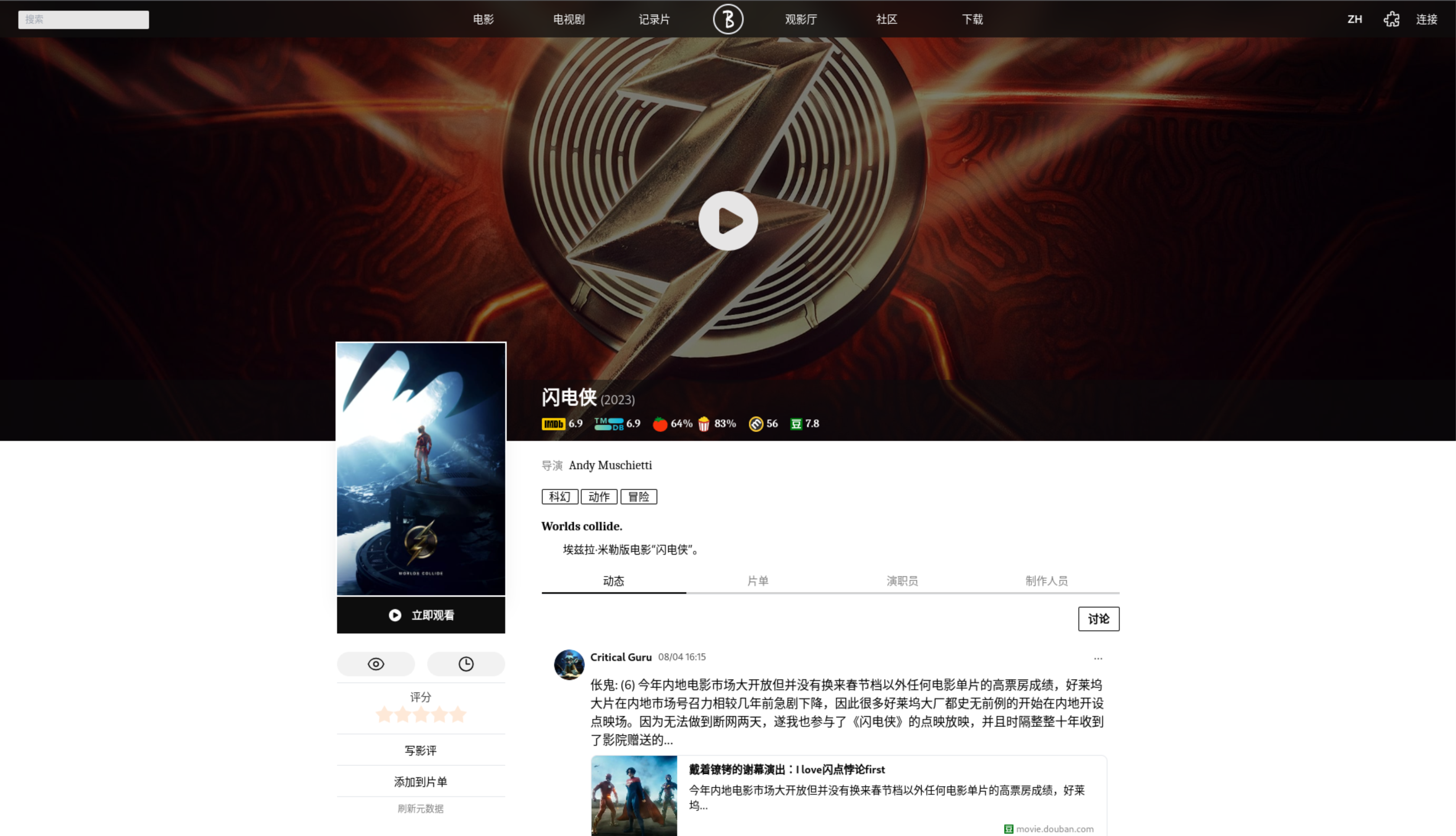Open the 电影 section
Image resolution: width=1456 pixels, height=836 pixels.
[x=483, y=19]
